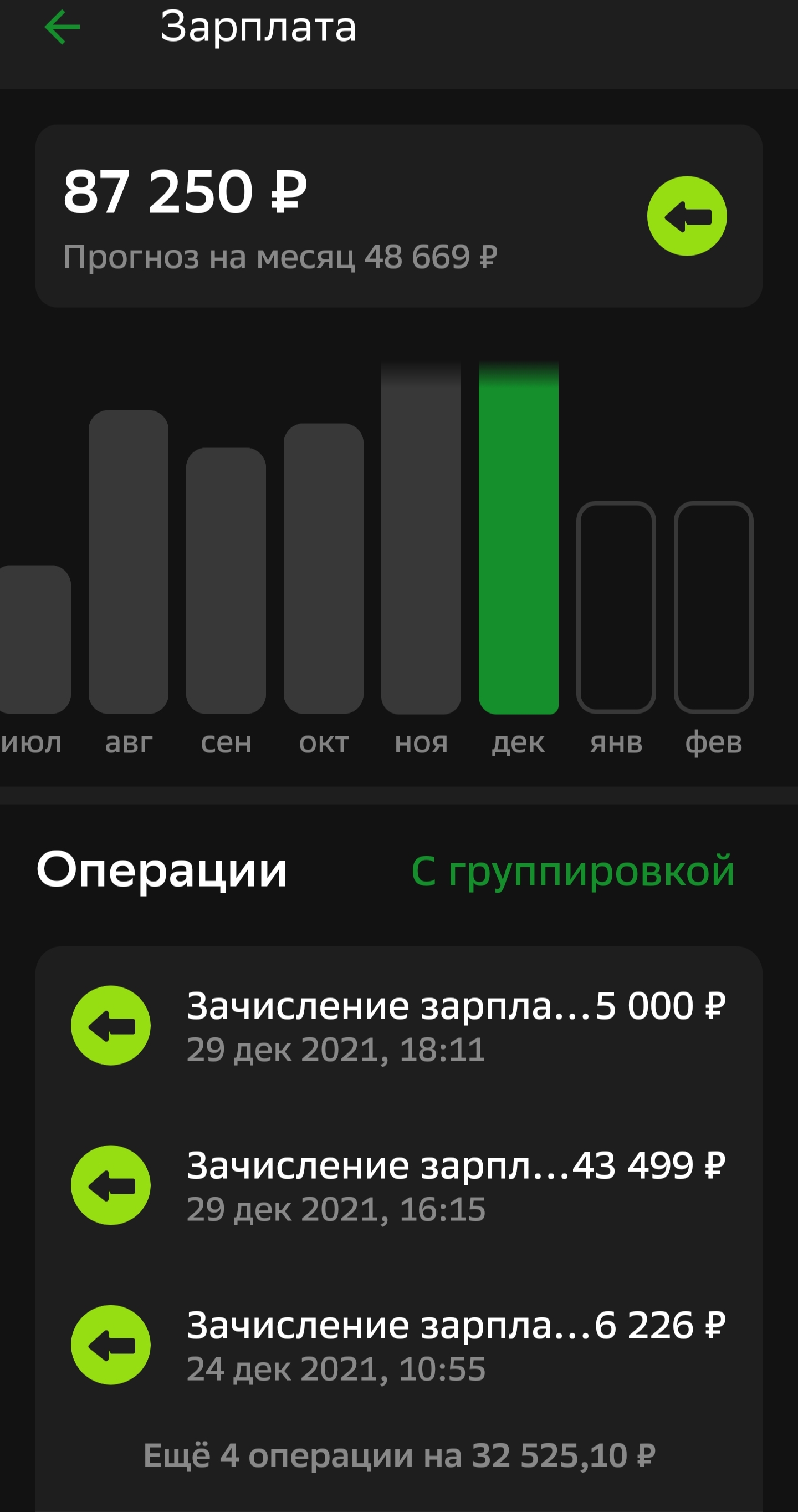The image size is (798, 1512).
Task: Open the 5 000 ₽ salary operation
Action: point(399,1025)
